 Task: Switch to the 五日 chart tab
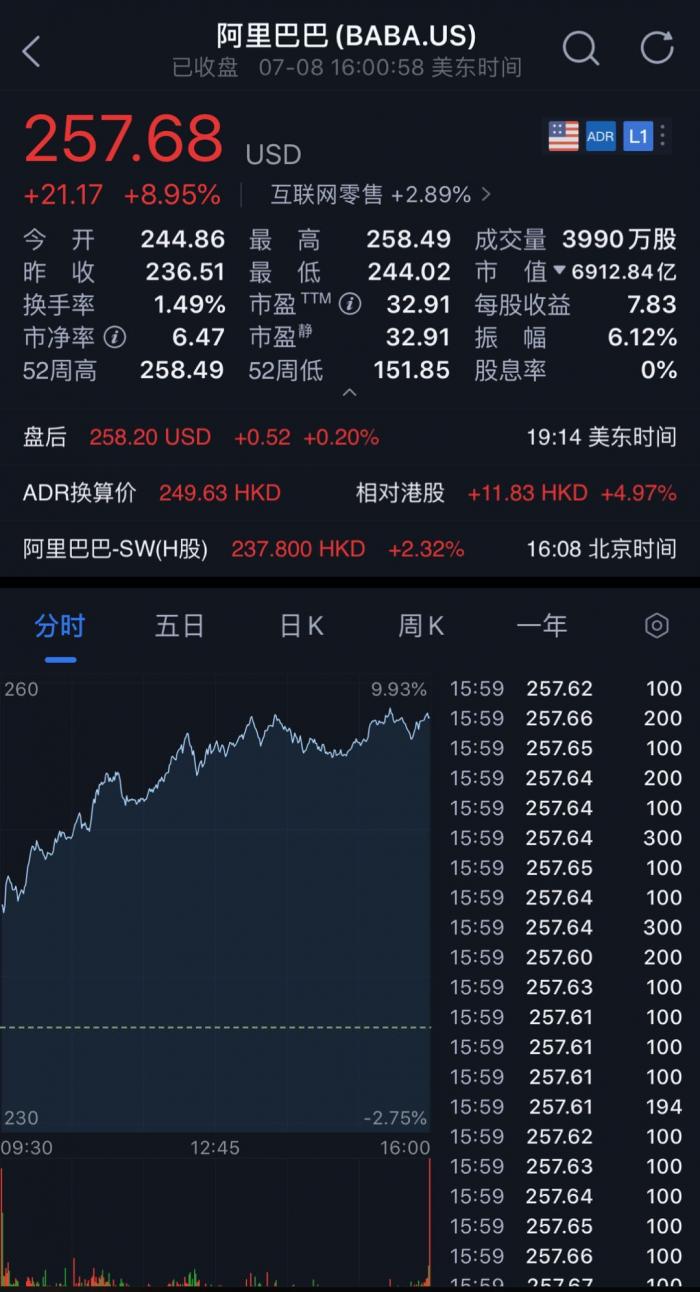pos(180,626)
